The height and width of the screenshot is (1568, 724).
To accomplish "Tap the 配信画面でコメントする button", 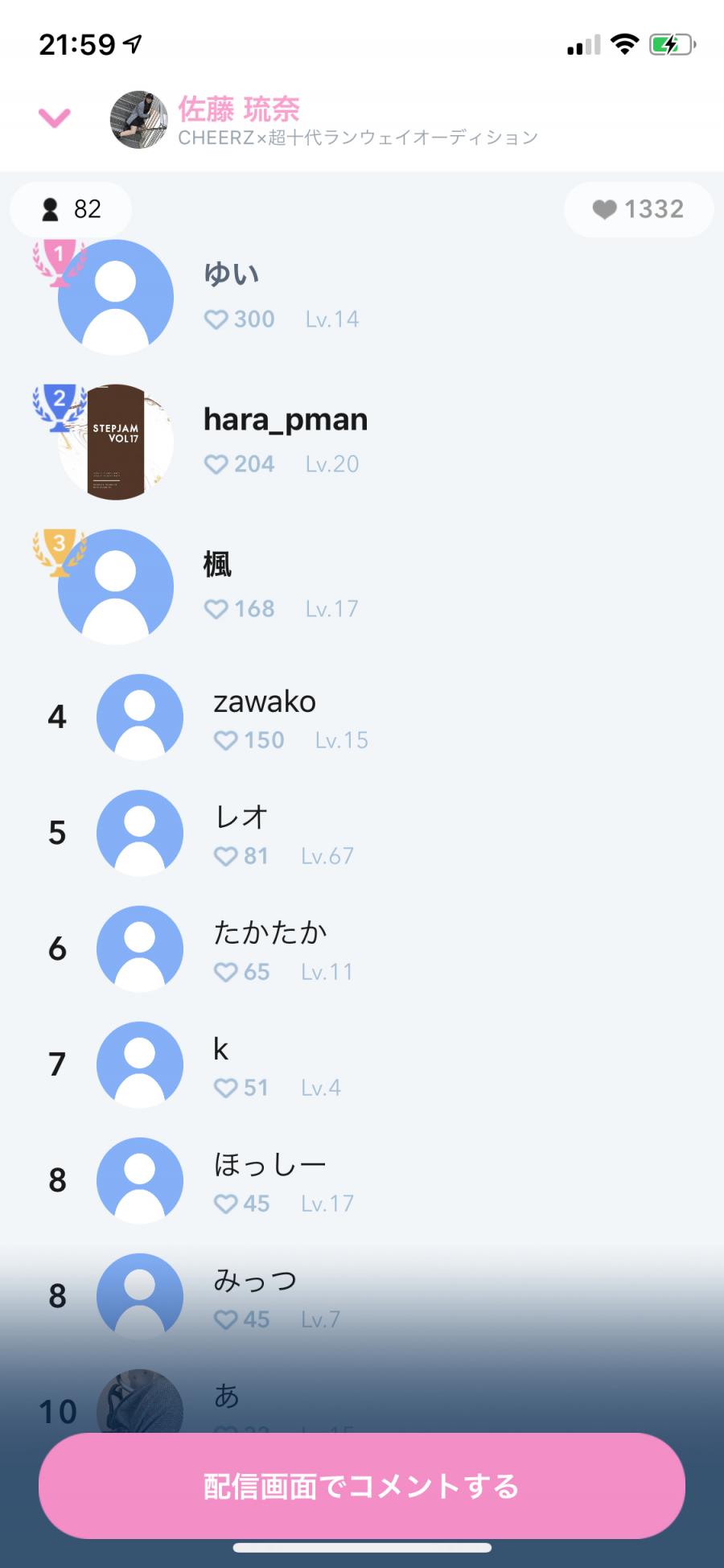I will (x=362, y=1485).
